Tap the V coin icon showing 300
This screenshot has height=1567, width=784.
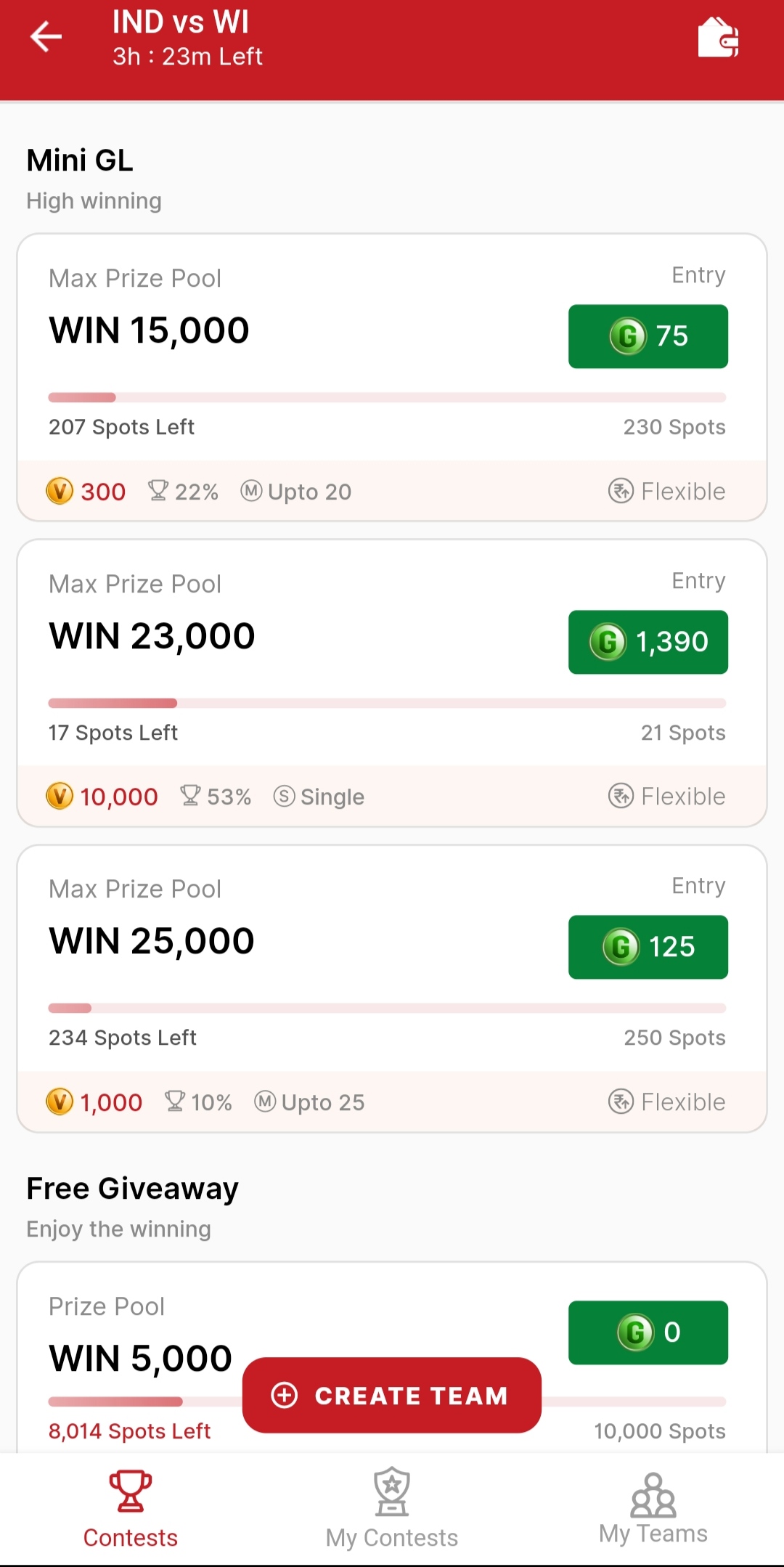pyautogui.click(x=60, y=491)
